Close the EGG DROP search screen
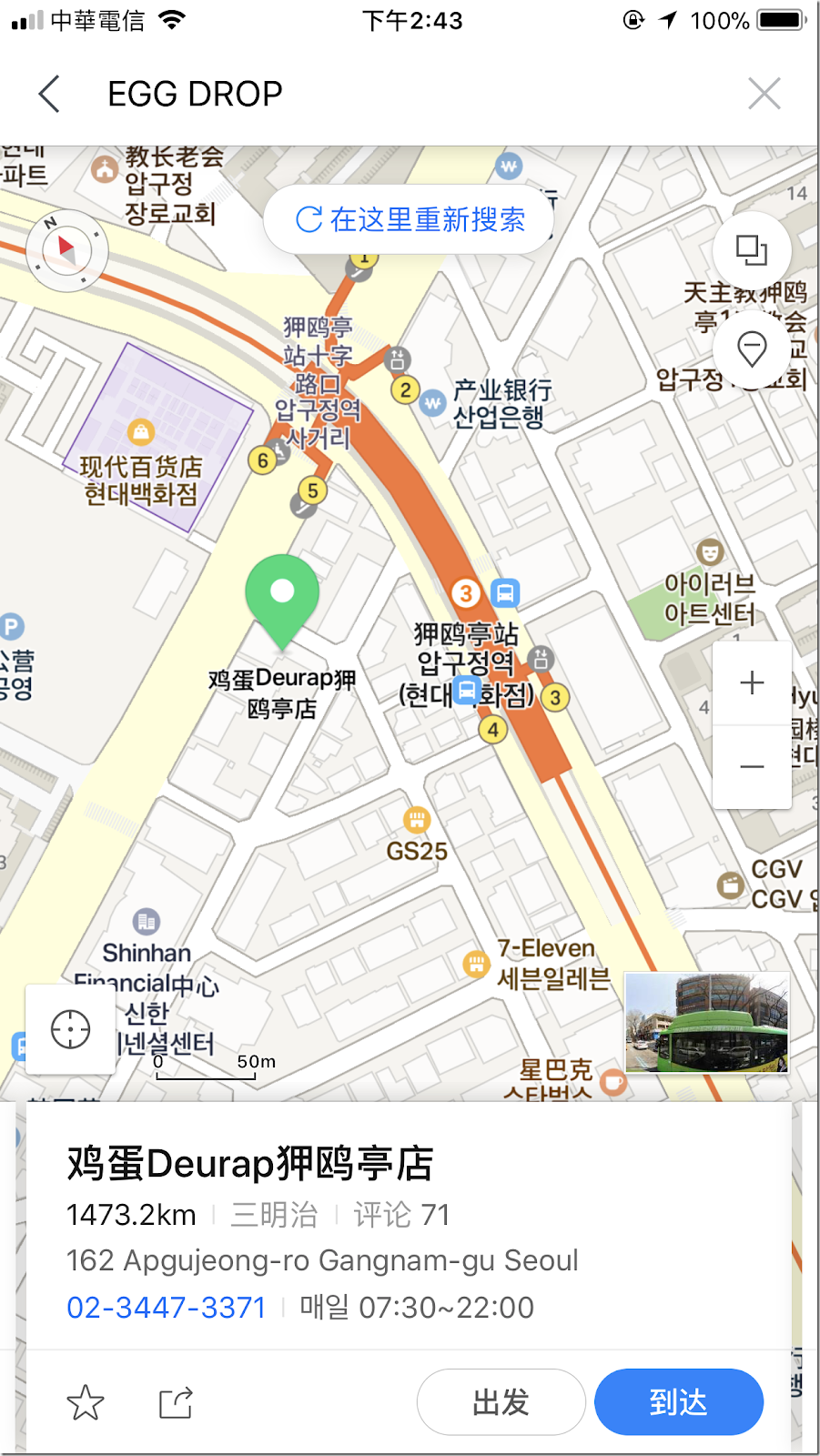 [x=764, y=94]
